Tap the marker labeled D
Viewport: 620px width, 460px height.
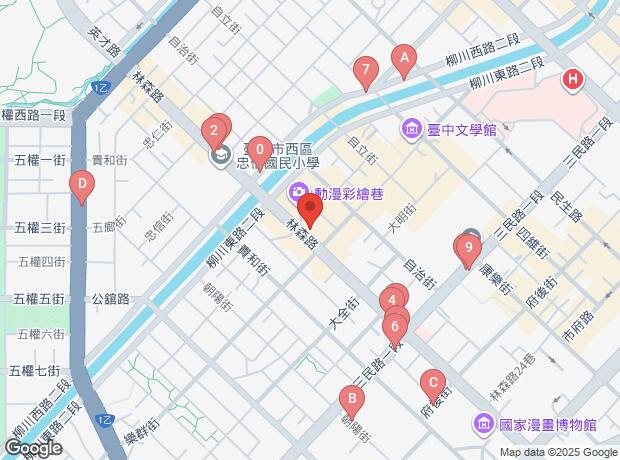(82, 185)
